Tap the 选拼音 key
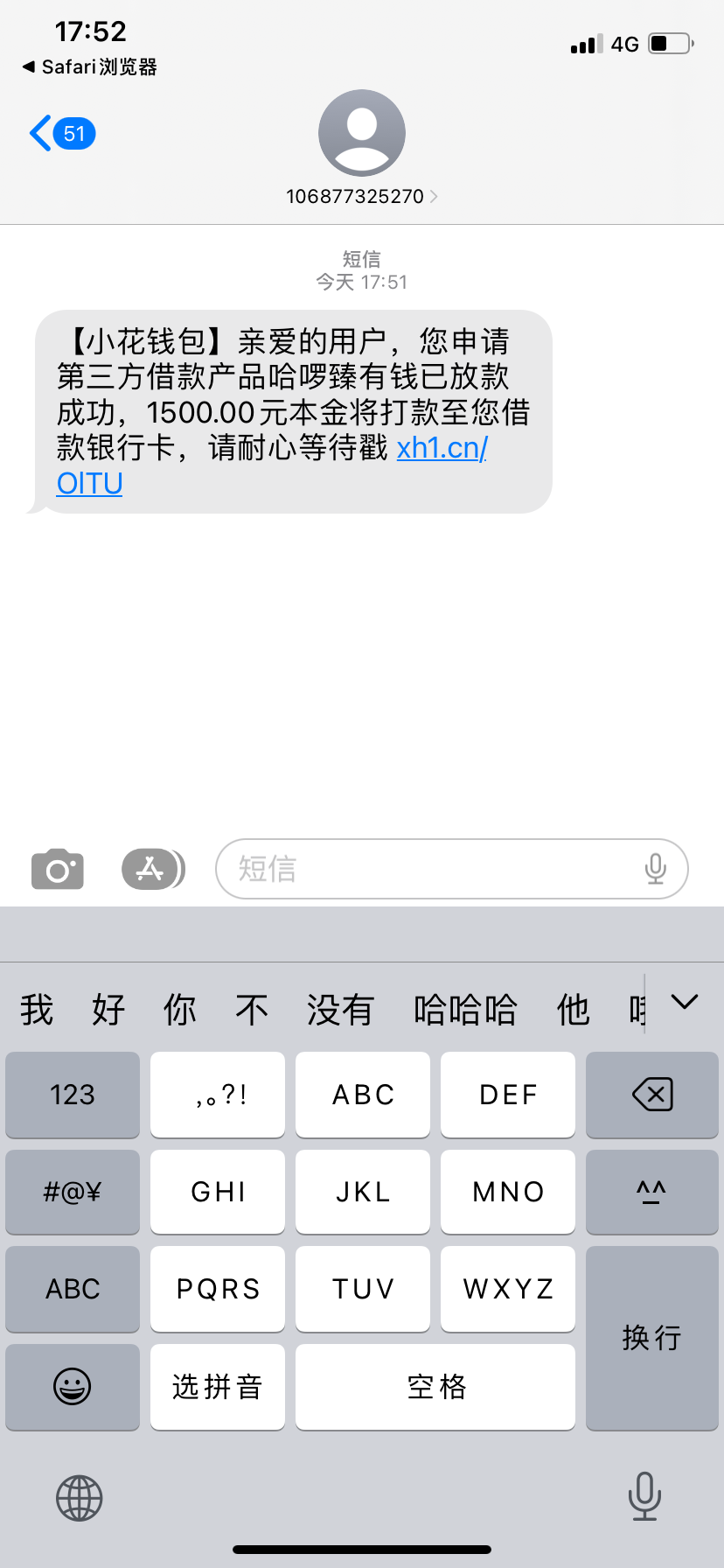Viewport: 724px width, 1568px height. [x=218, y=1387]
